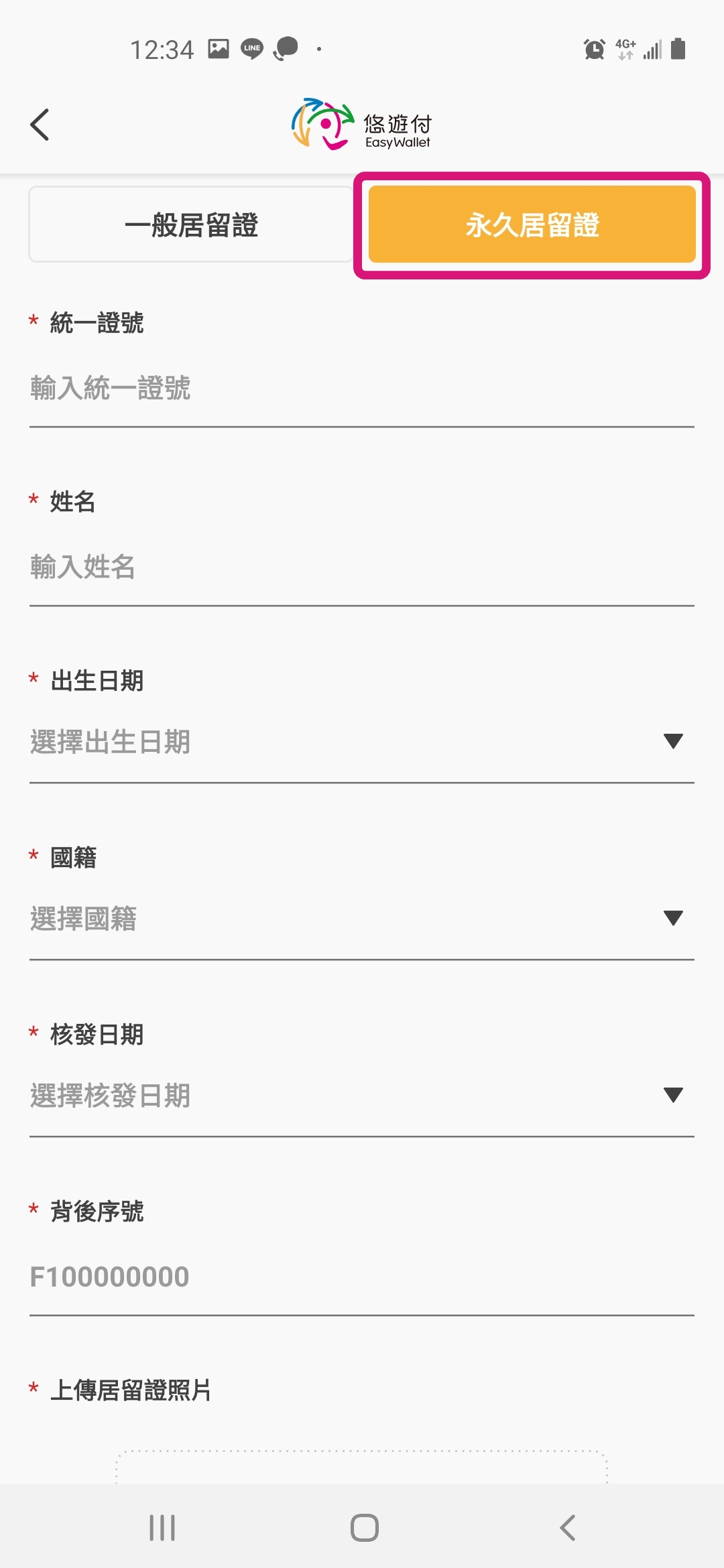This screenshot has width=724, height=1568.
Task: Expand the 國籍 nationality dropdown
Action: [x=362, y=919]
